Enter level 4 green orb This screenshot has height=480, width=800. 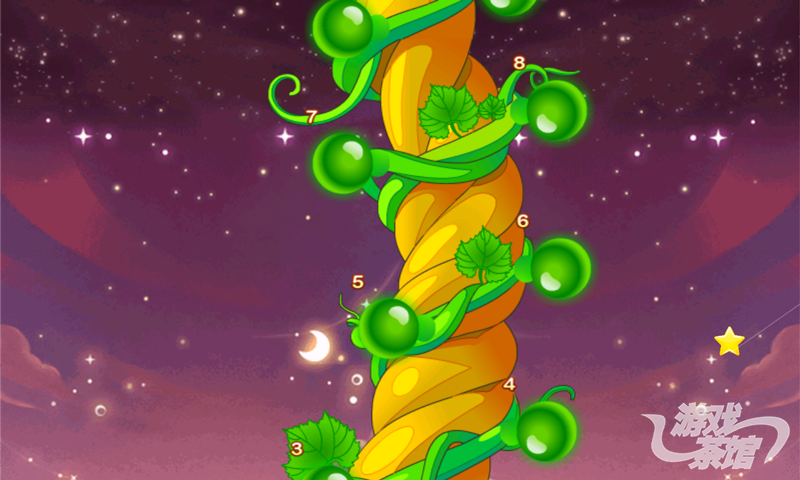point(546,429)
